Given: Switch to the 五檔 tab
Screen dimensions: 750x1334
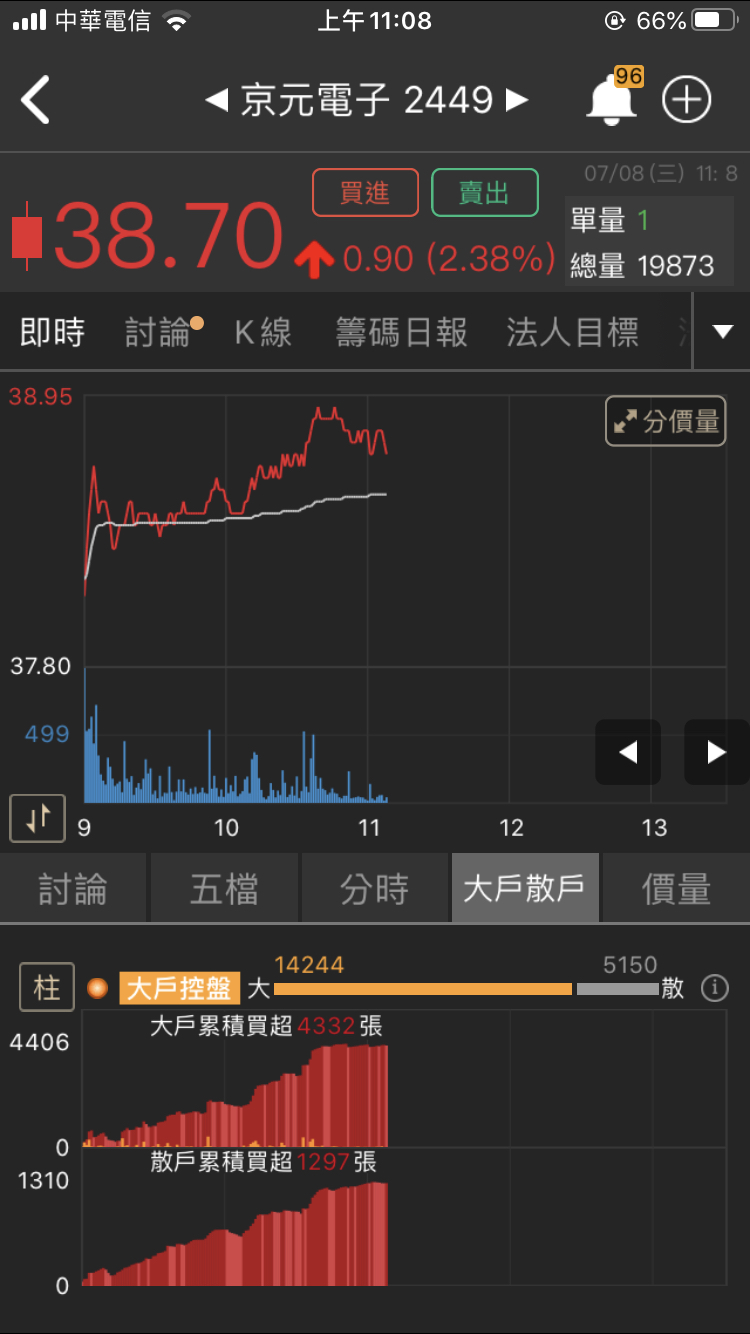Looking at the screenshot, I should pyautogui.click(x=224, y=888).
